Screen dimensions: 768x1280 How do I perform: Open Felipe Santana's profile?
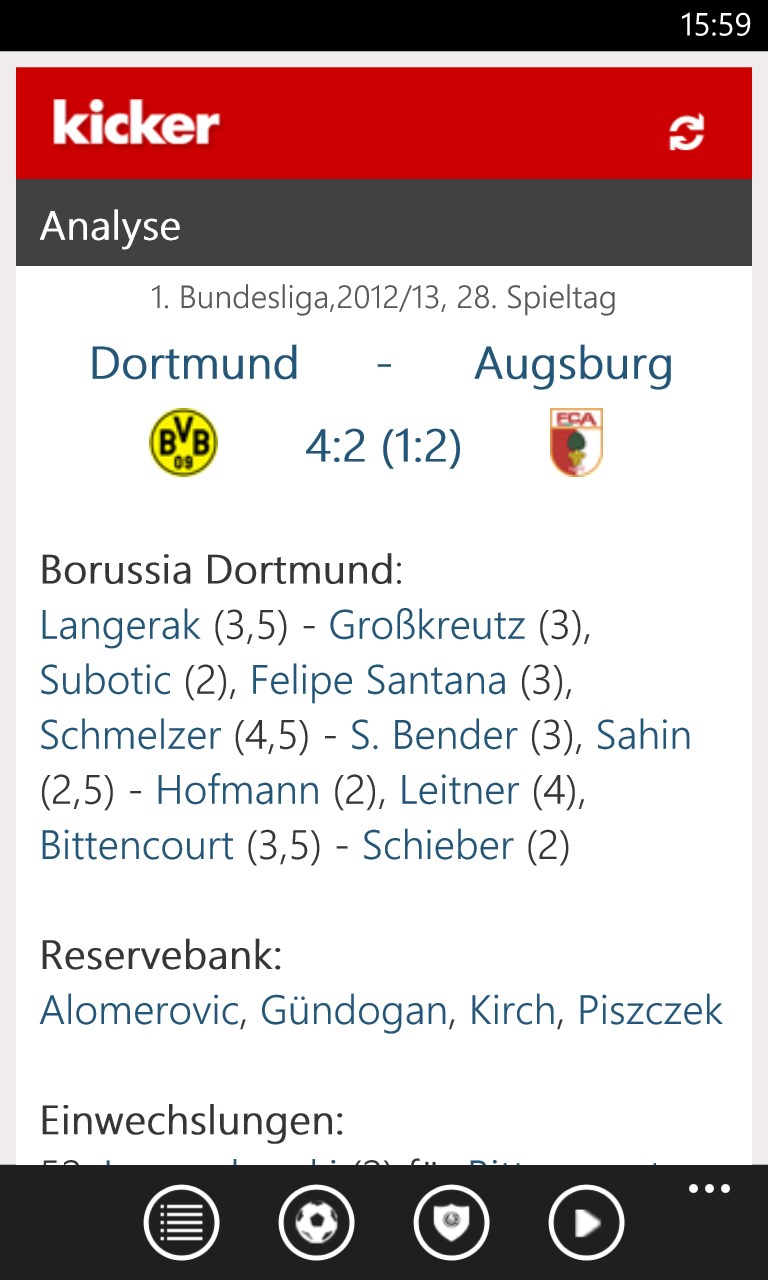click(x=378, y=681)
